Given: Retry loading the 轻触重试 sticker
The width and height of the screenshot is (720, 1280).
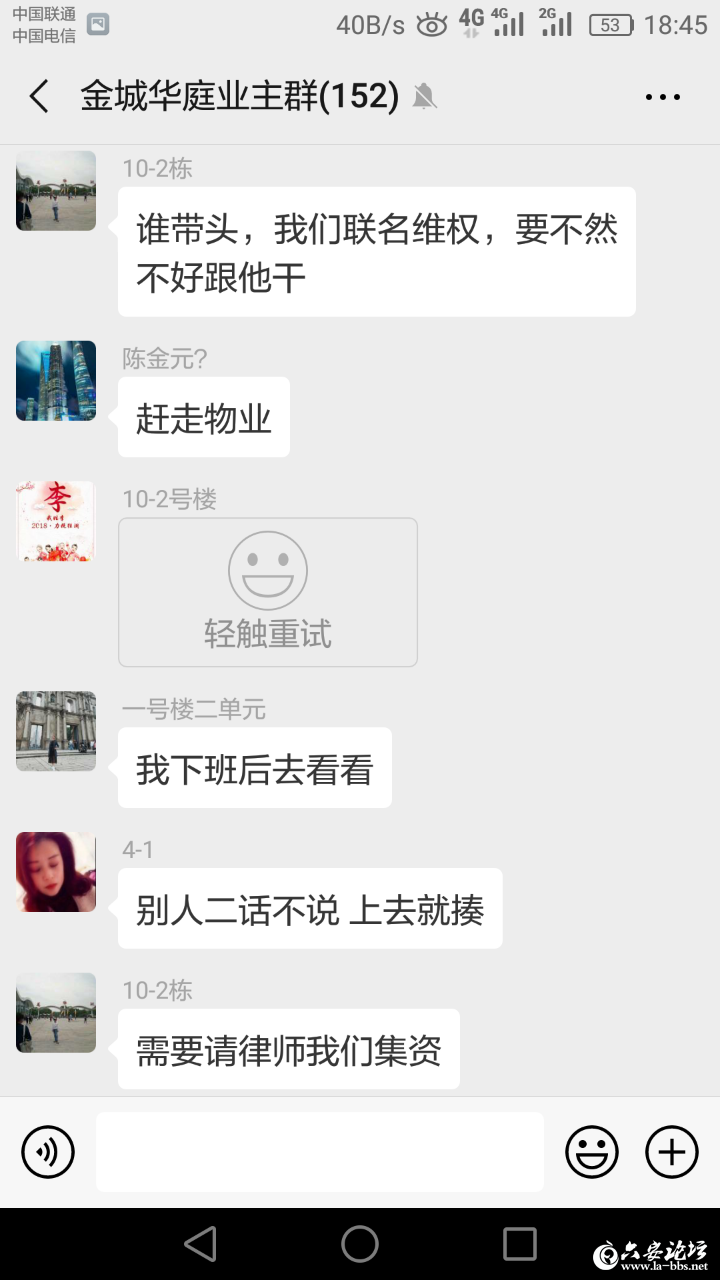Looking at the screenshot, I should pos(268,592).
